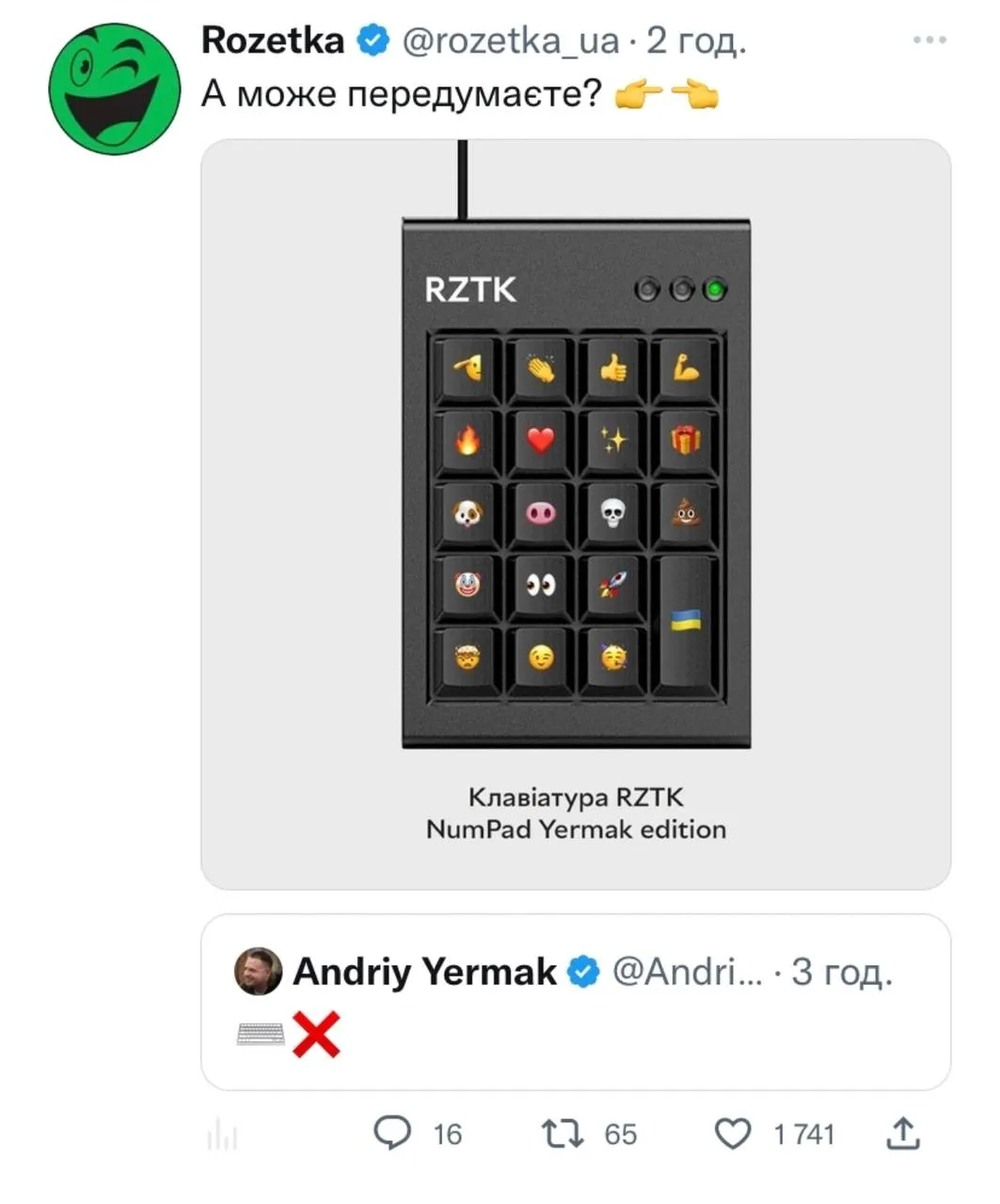This screenshot has height=1204, width=1000.
Task: Open Rozetka's profile picture
Action: 114,89
